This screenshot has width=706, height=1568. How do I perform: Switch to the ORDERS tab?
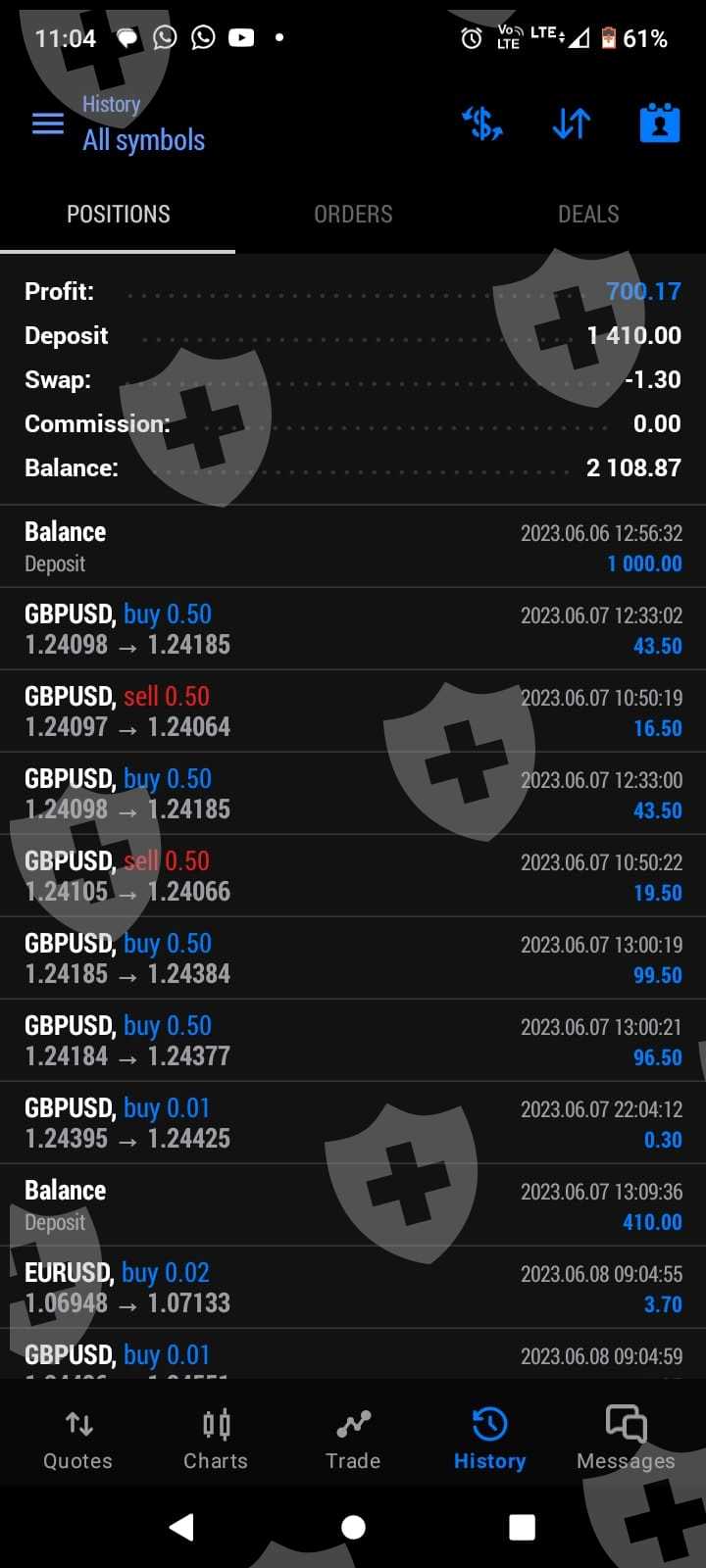point(353,215)
